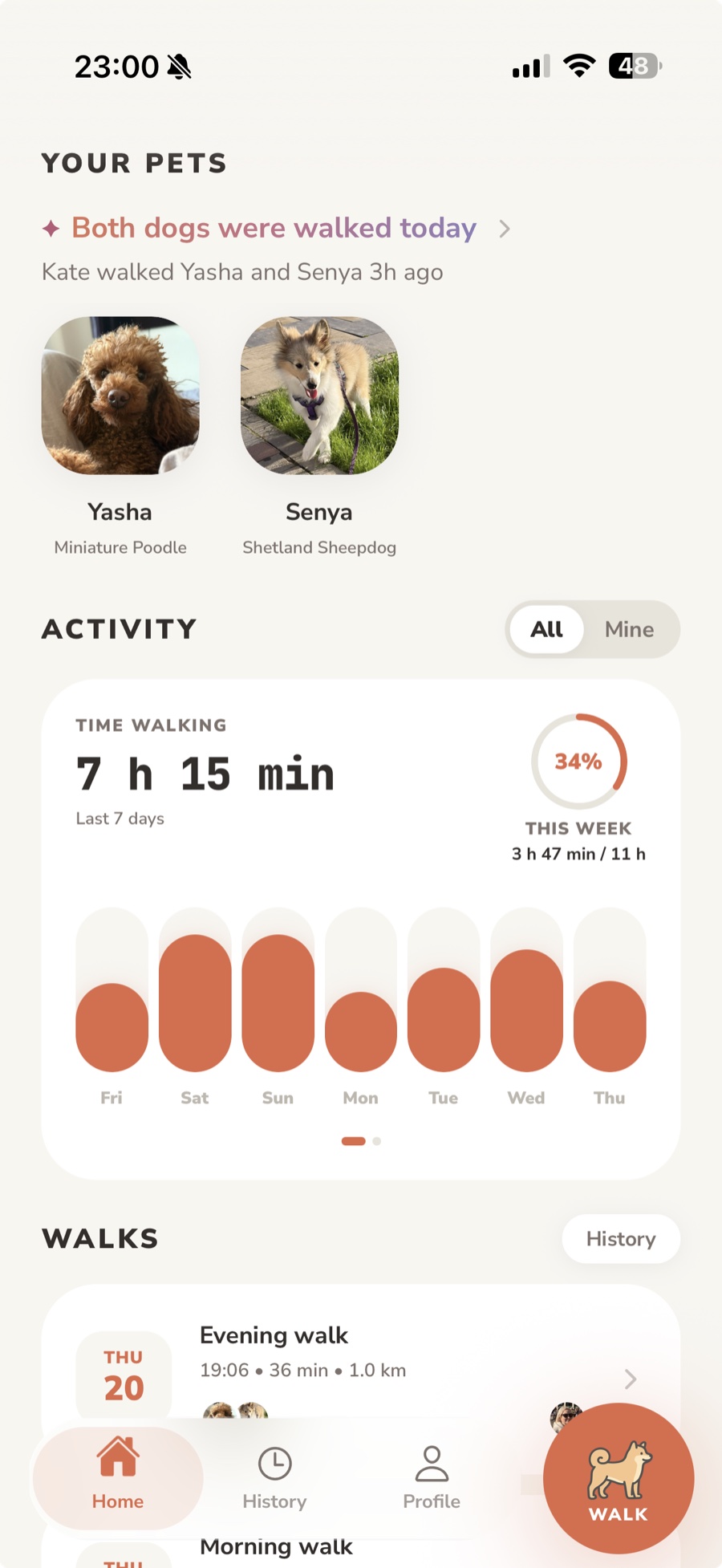The height and width of the screenshot is (1568, 722).
Task: Open the 'Both dogs were walked today' summary
Action: (277, 229)
